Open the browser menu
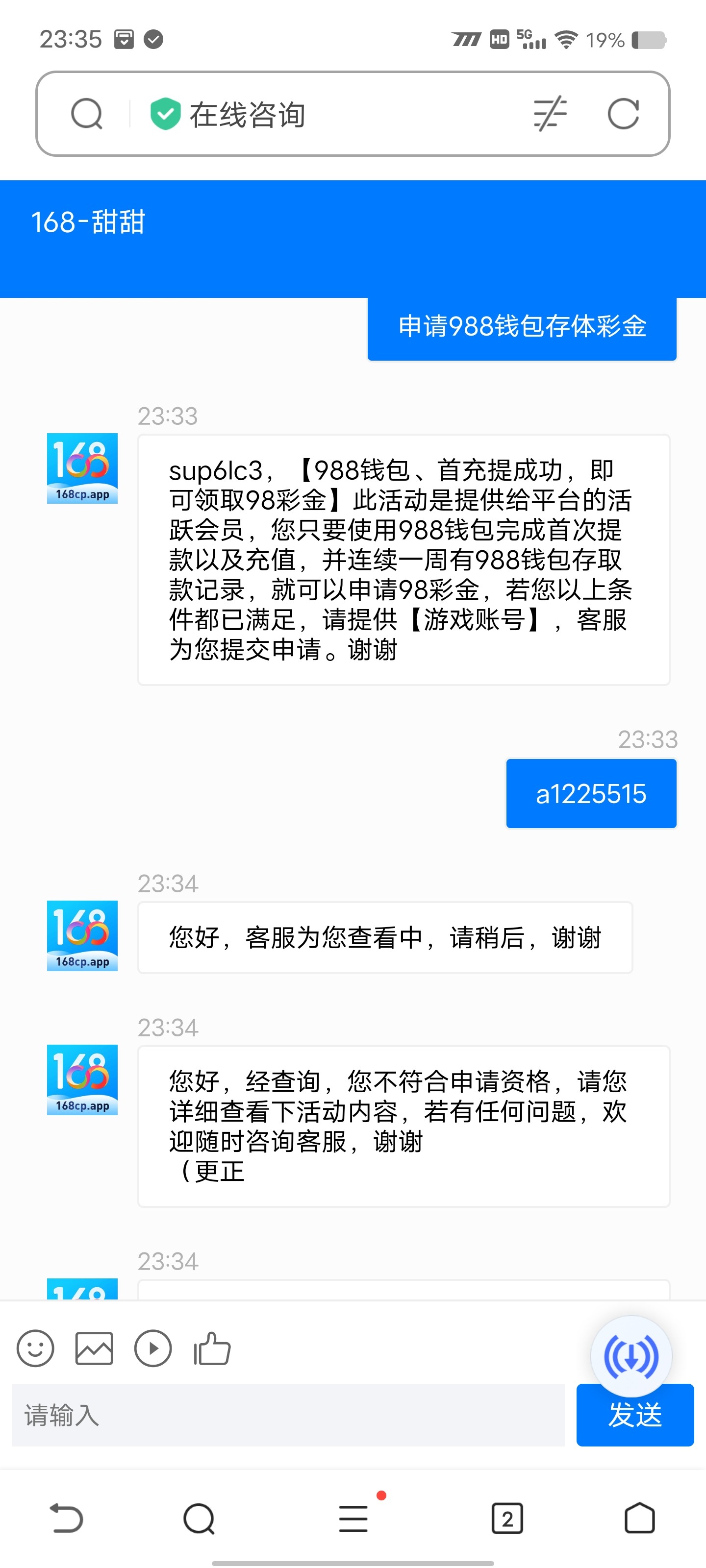This screenshot has height=1568, width=706. (x=353, y=1518)
